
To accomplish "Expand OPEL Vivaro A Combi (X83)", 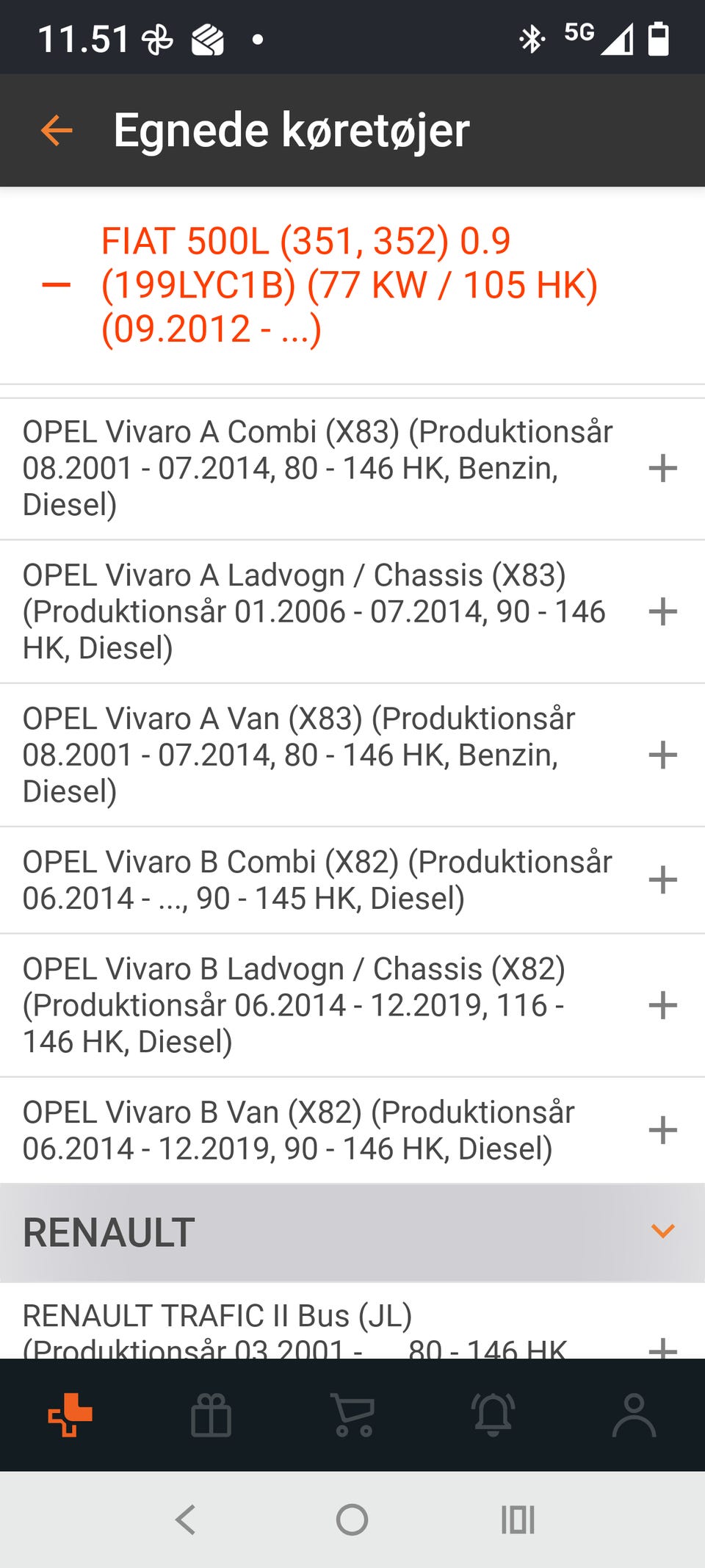I will point(662,468).
